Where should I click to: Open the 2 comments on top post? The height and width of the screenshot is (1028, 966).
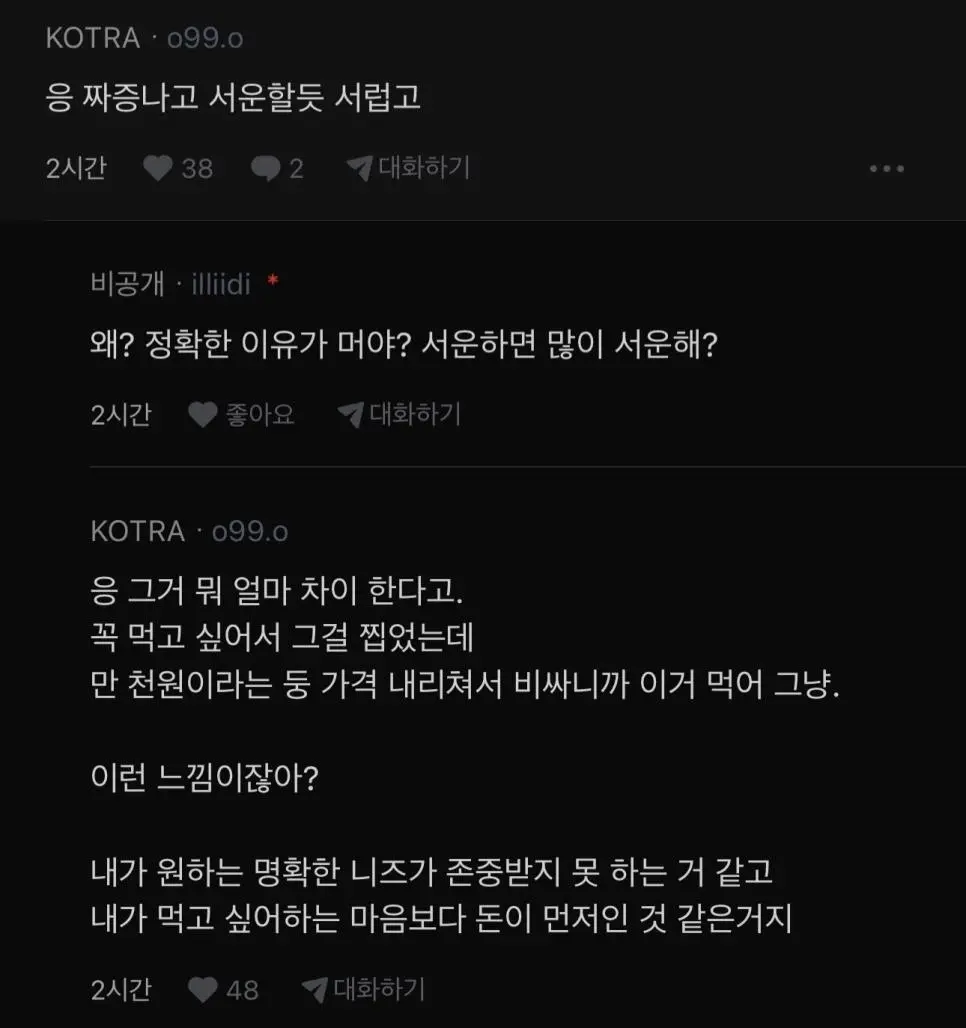click(266, 169)
